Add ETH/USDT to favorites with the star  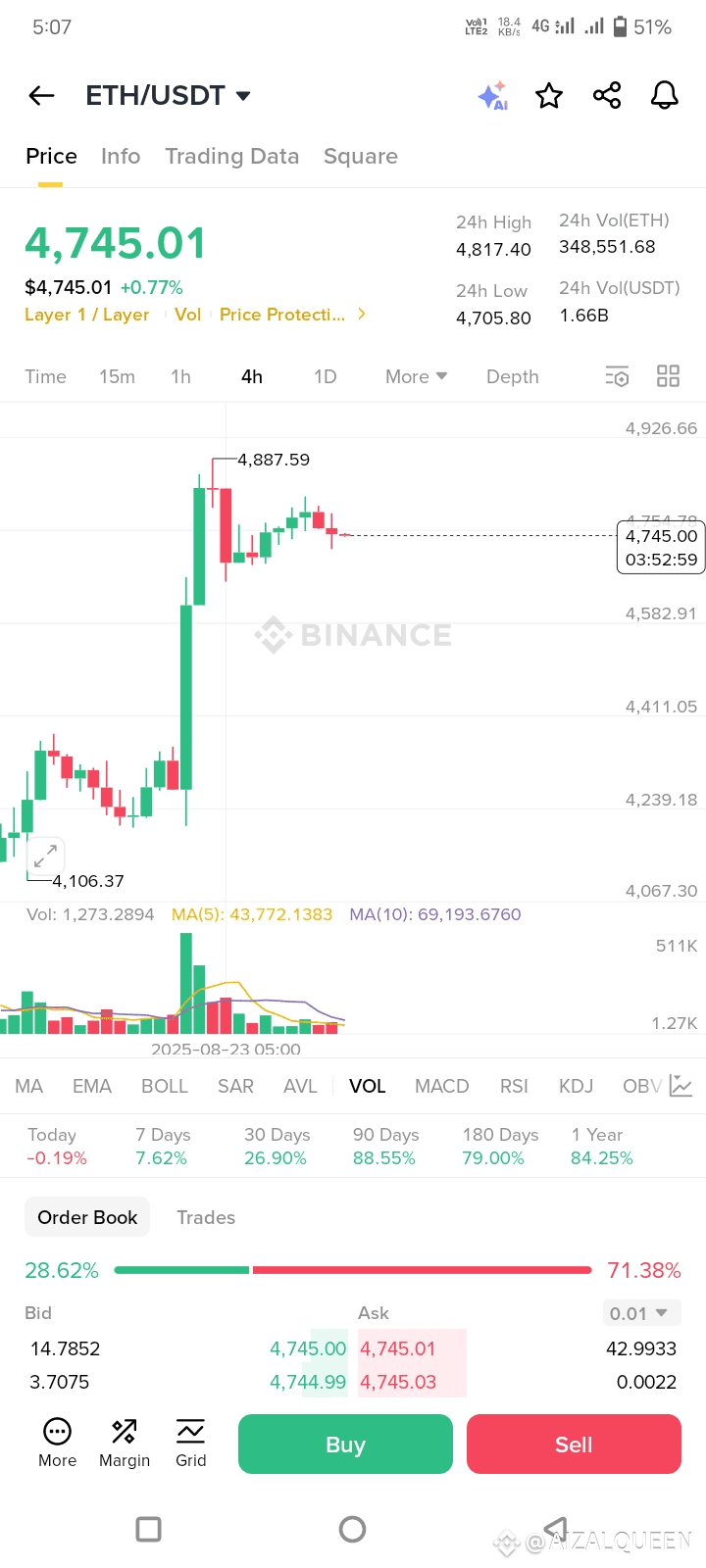coord(549,95)
